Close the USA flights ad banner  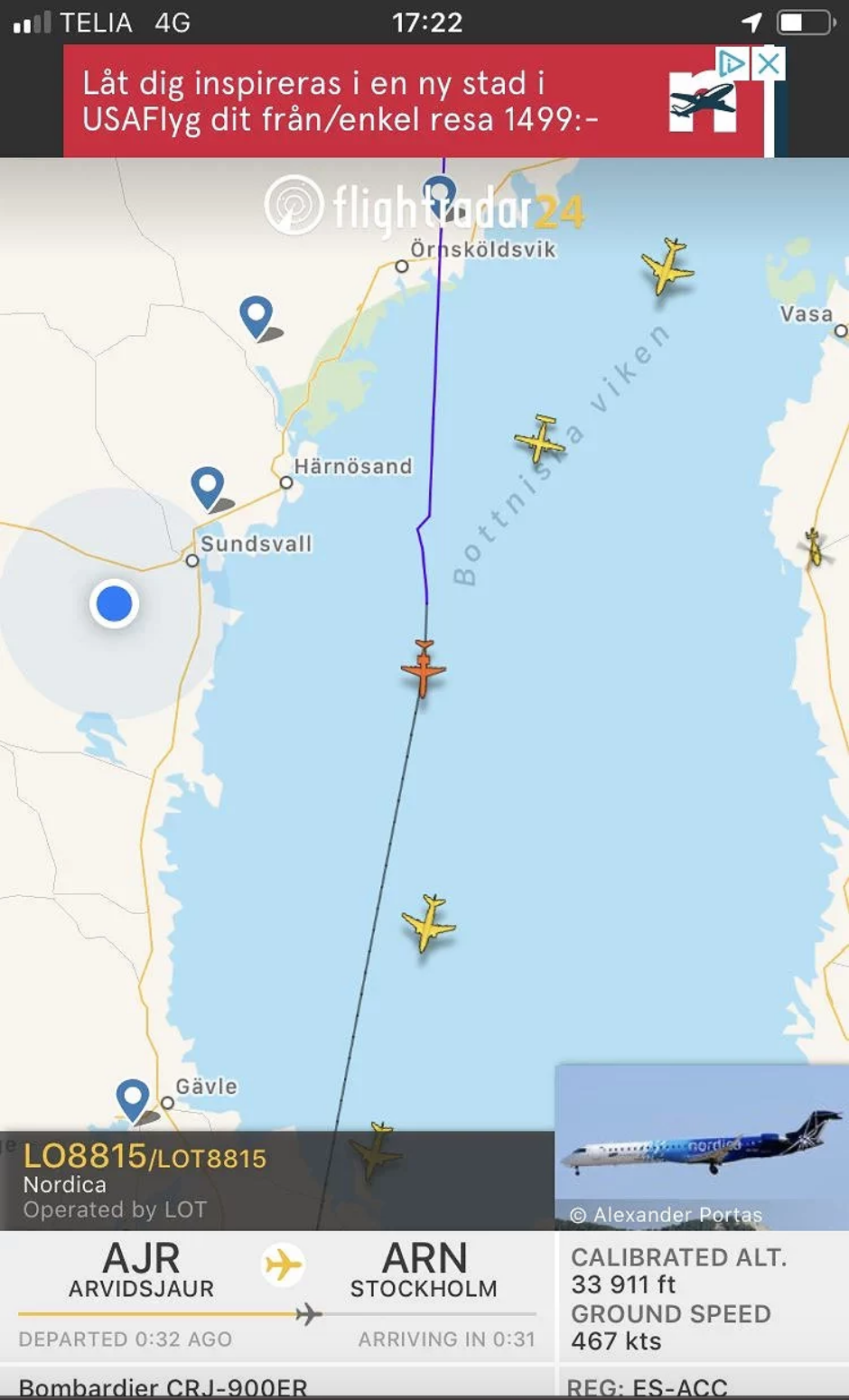769,63
